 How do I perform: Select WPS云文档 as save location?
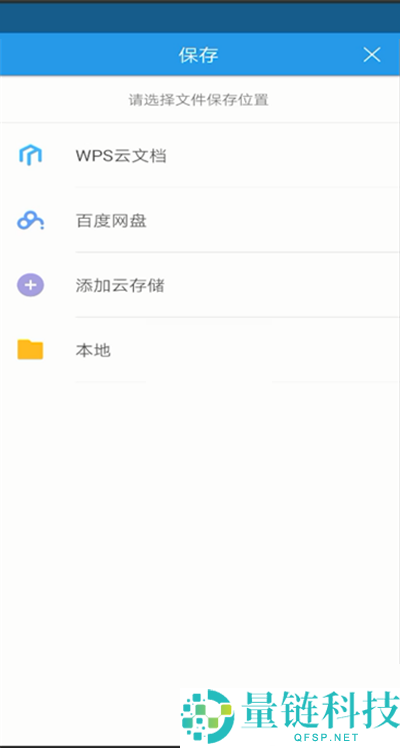pos(200,155)
